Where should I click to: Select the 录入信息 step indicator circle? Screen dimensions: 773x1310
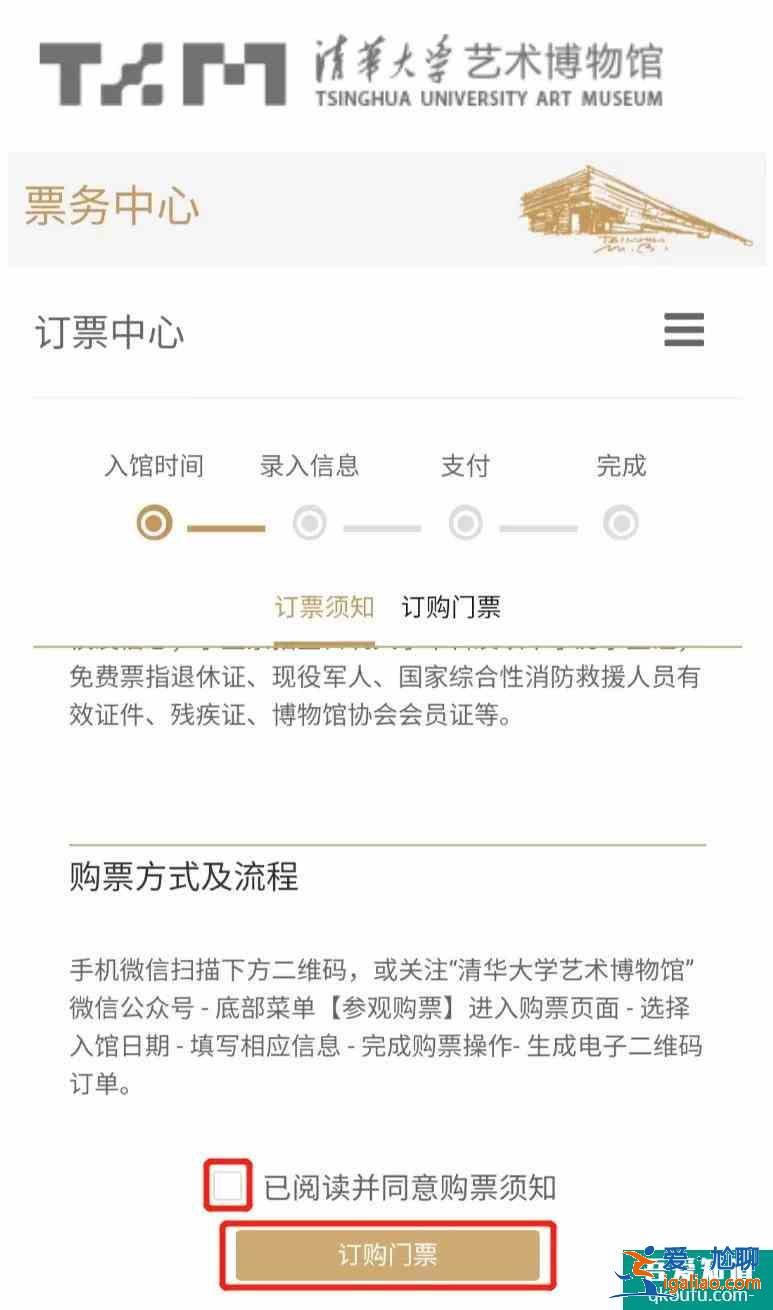coord(309,522)
